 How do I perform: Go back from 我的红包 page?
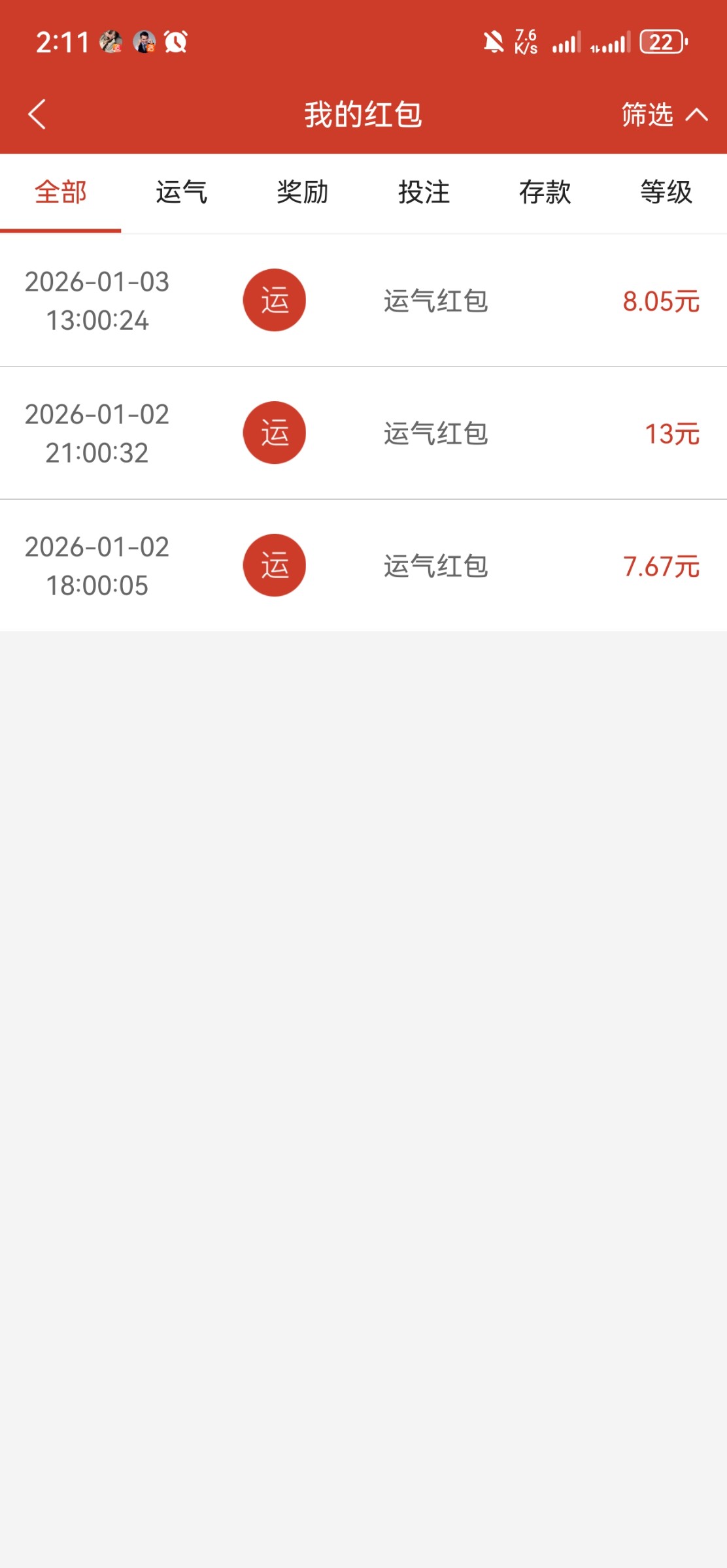(37, 114)
